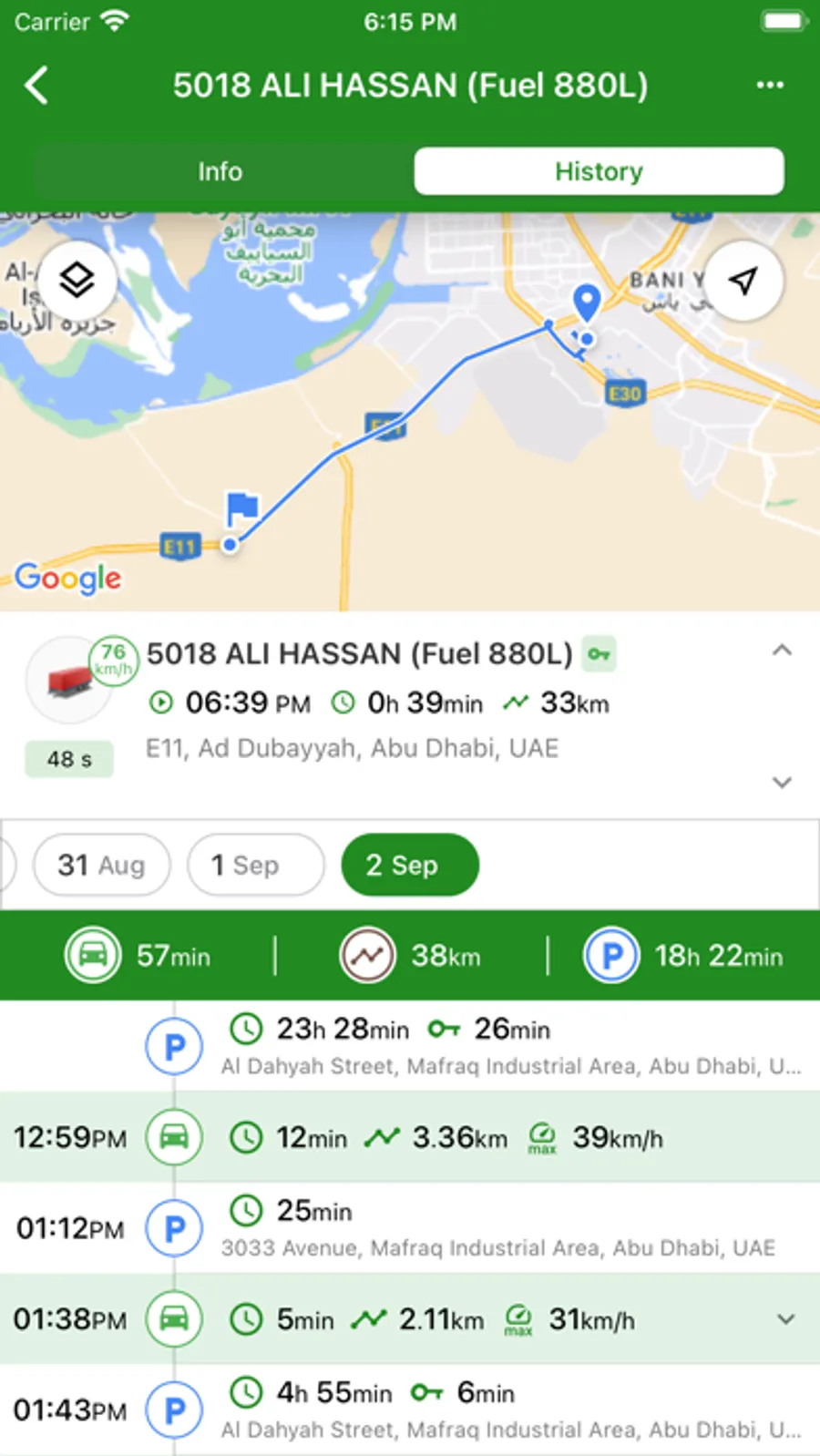Click the compass navigation icon on the map
The width and height of the screenshot is (820, 1456).
(x=743, y=280)
